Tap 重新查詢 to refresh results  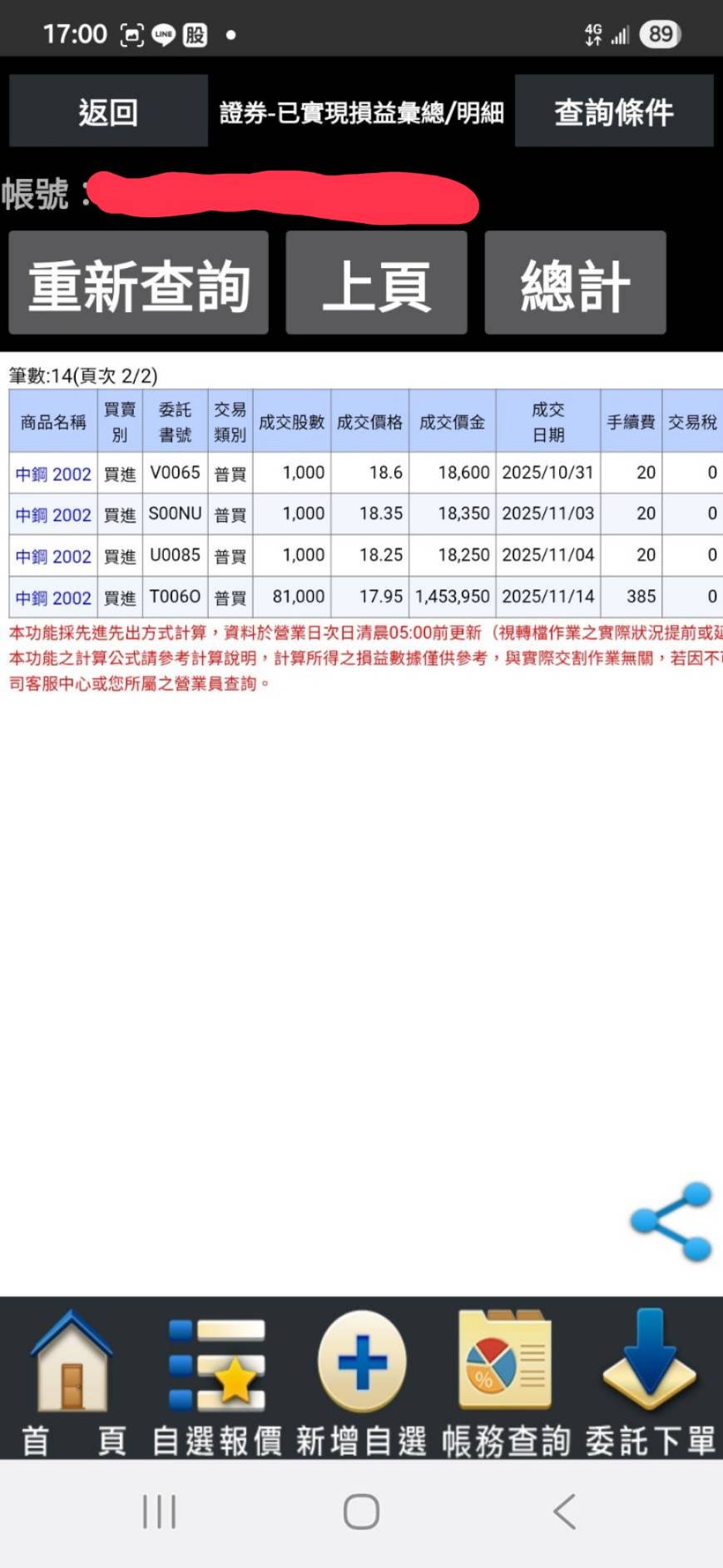click(139, 284)
